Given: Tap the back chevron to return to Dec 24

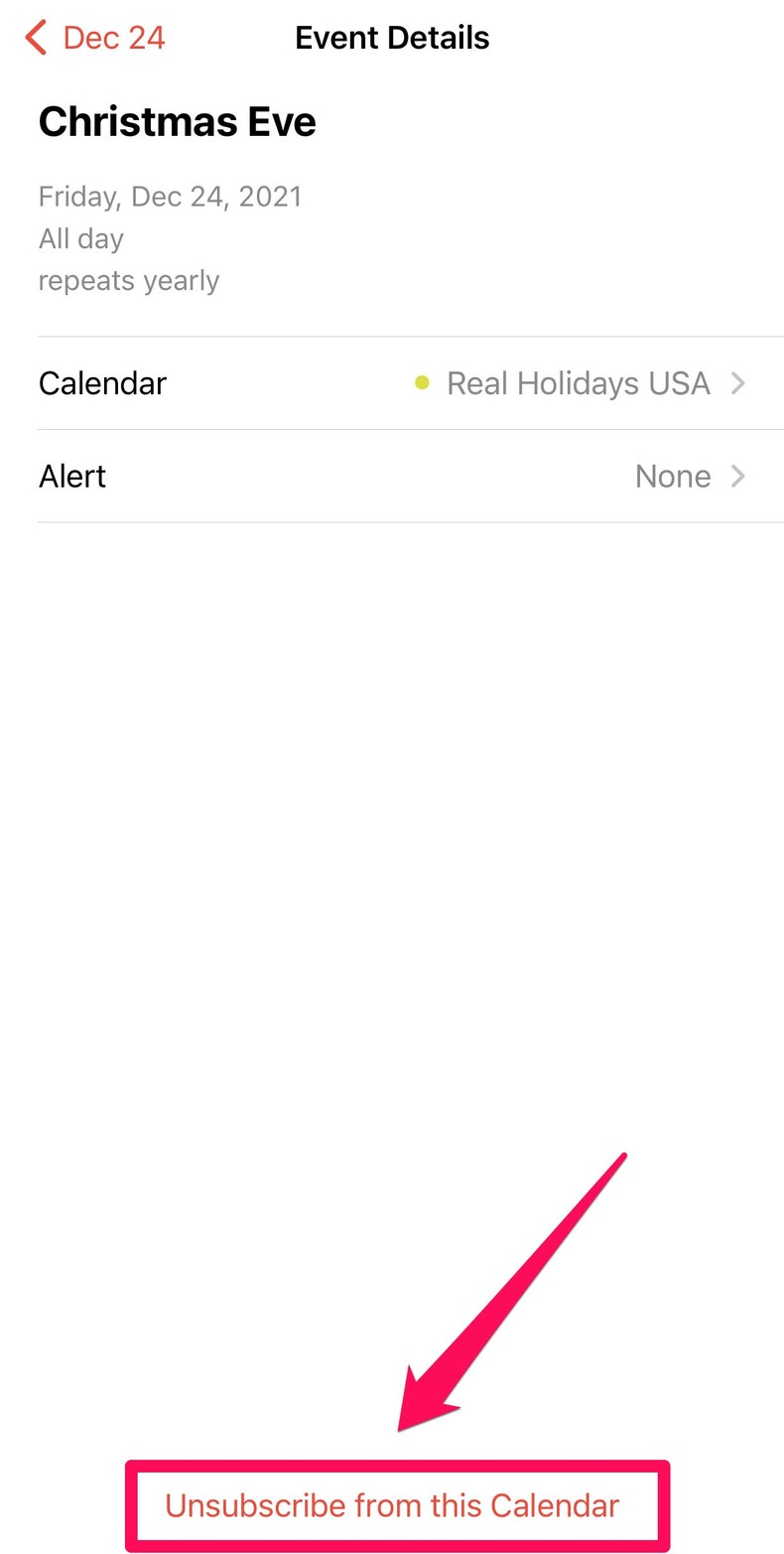Looking at the screenshot, I should coord(35,37).
